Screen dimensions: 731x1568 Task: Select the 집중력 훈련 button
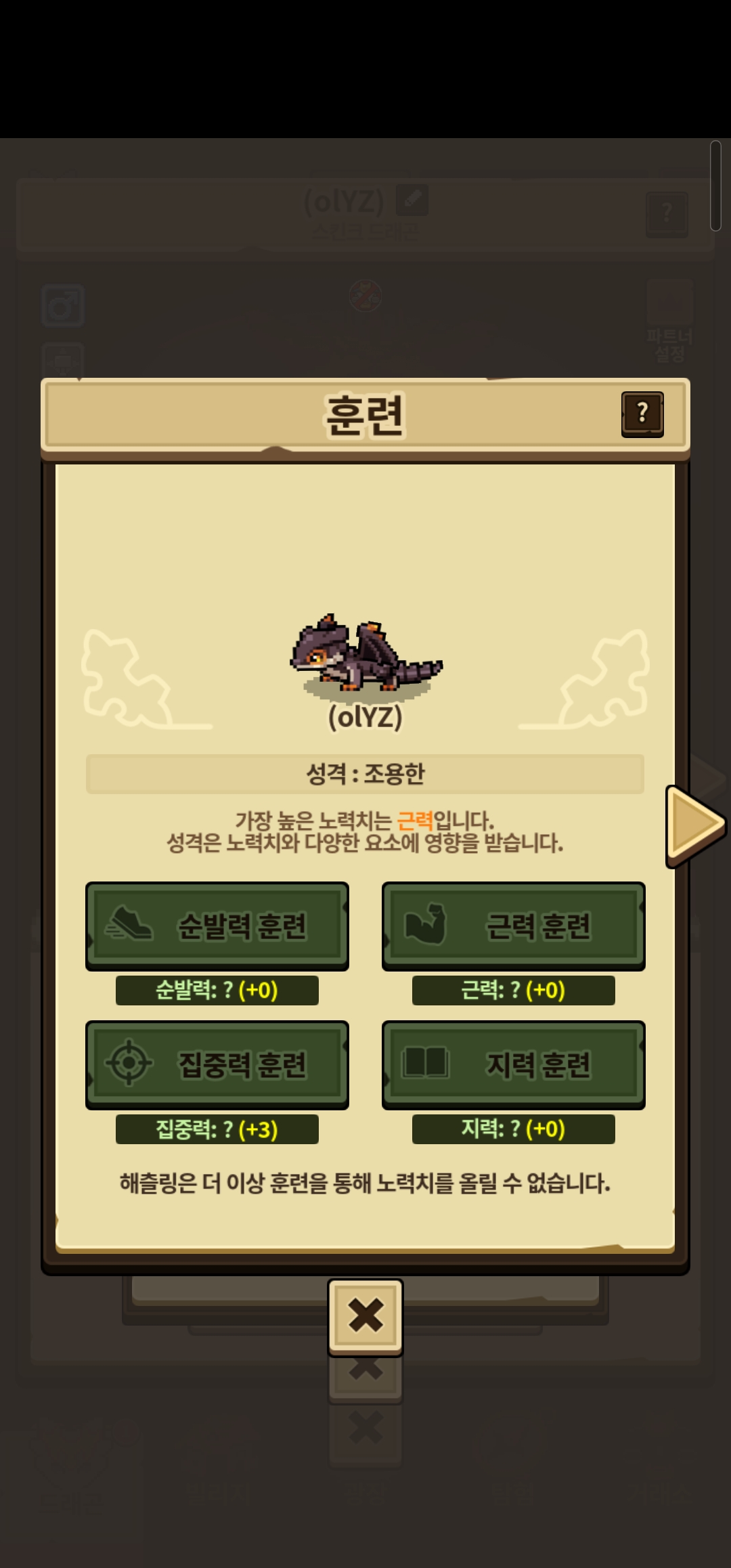coord(217,1064)
